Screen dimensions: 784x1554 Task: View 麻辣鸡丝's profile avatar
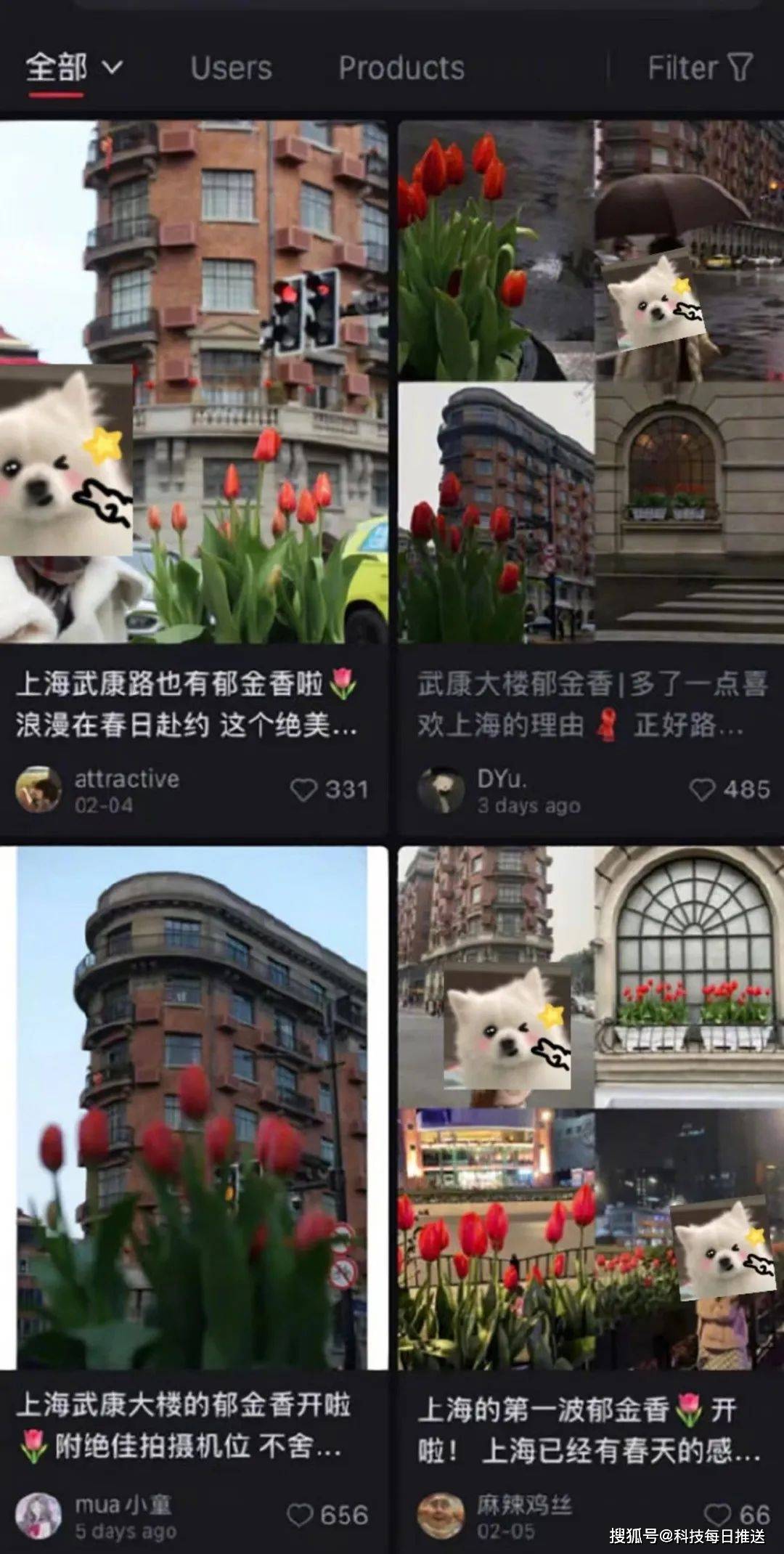(441, 1516)
